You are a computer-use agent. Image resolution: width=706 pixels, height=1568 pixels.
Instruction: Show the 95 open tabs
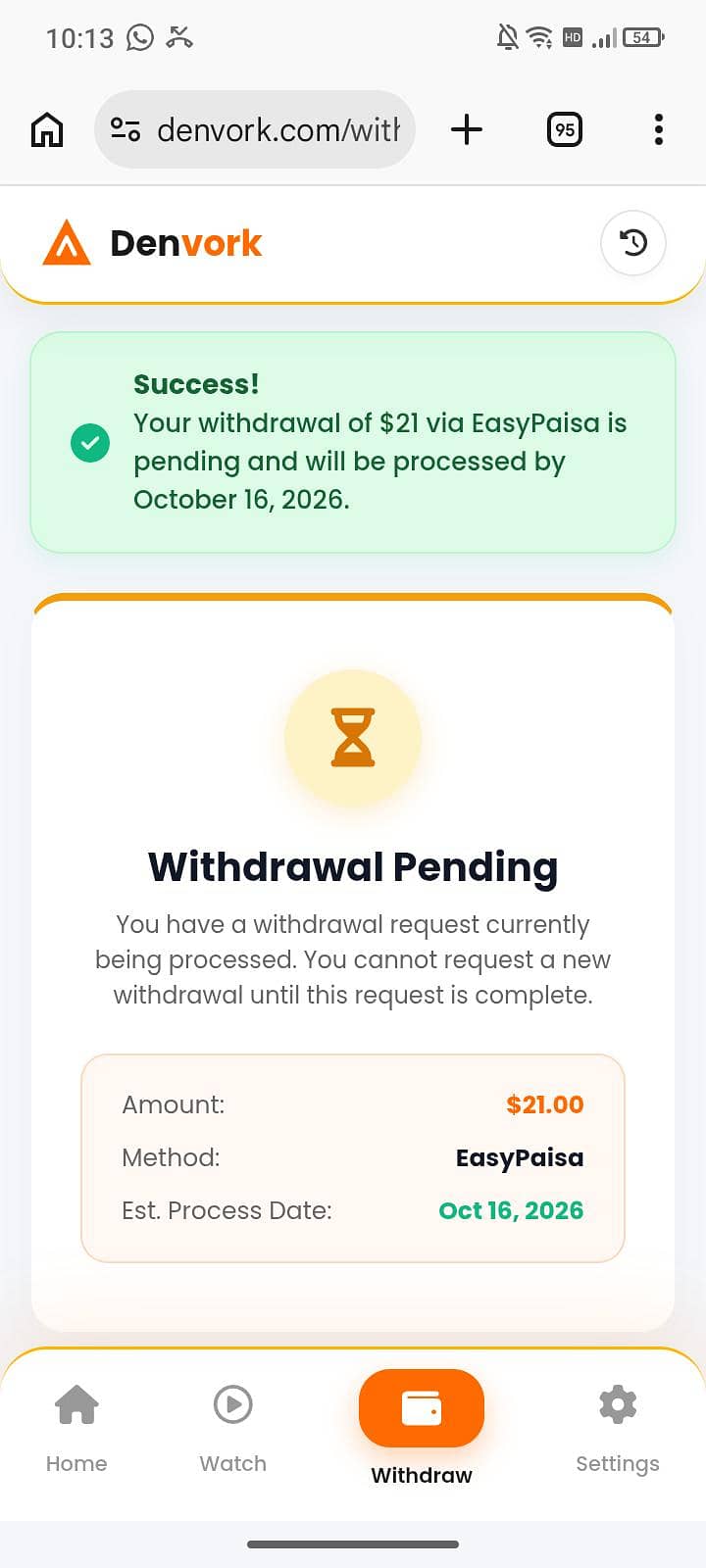pyautogui.click(x=565, y=129)
